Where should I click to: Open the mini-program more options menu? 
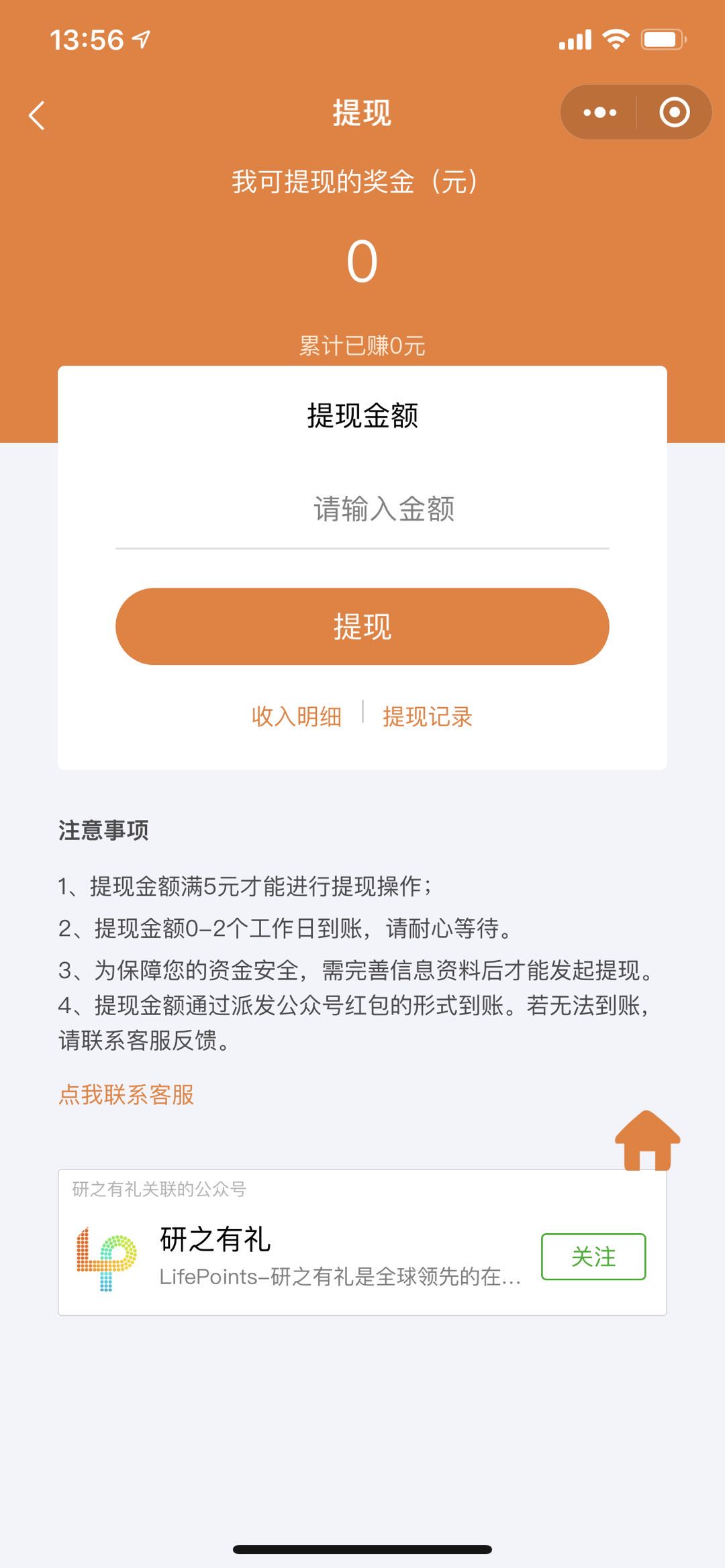[x=599, y=113]
